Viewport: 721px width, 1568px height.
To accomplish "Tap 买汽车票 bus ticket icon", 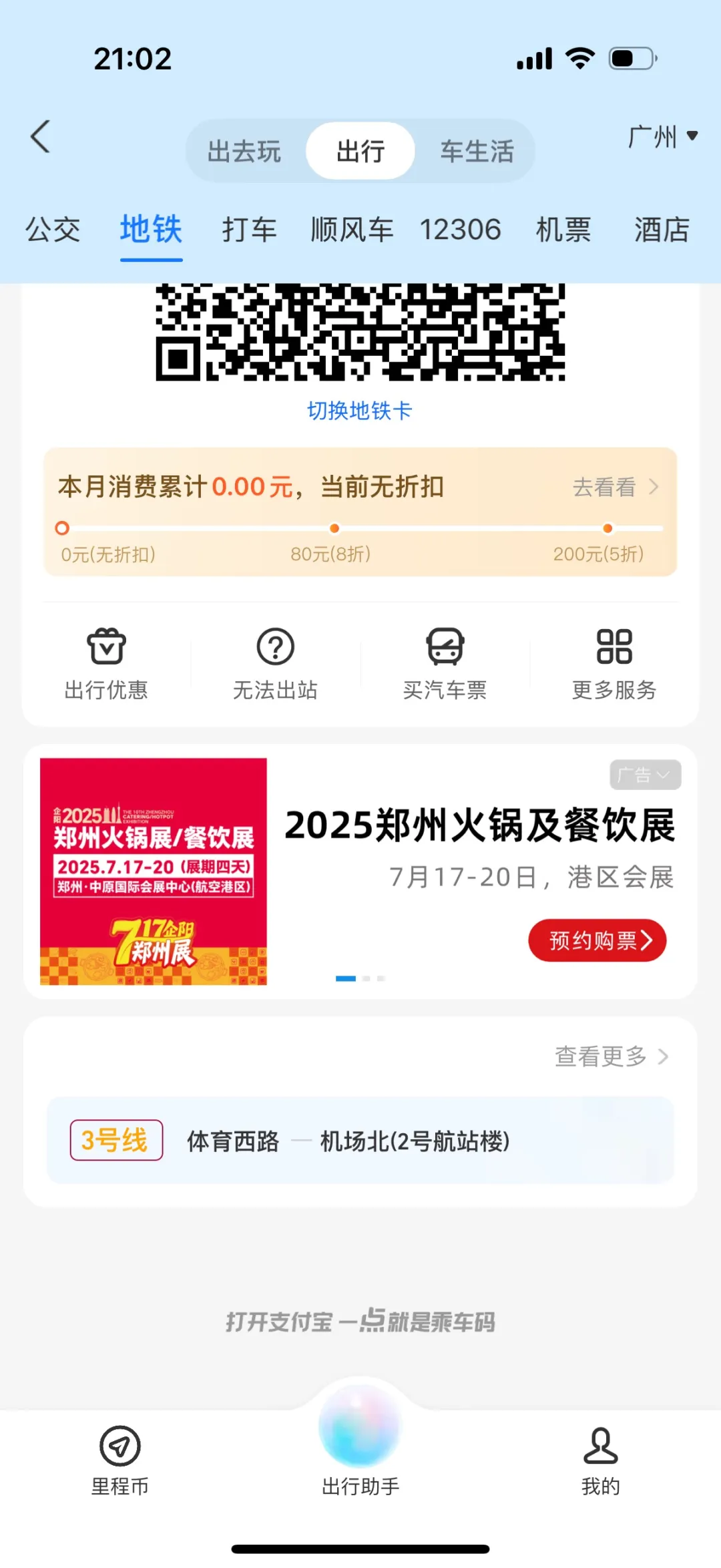I will coord(444,664).
